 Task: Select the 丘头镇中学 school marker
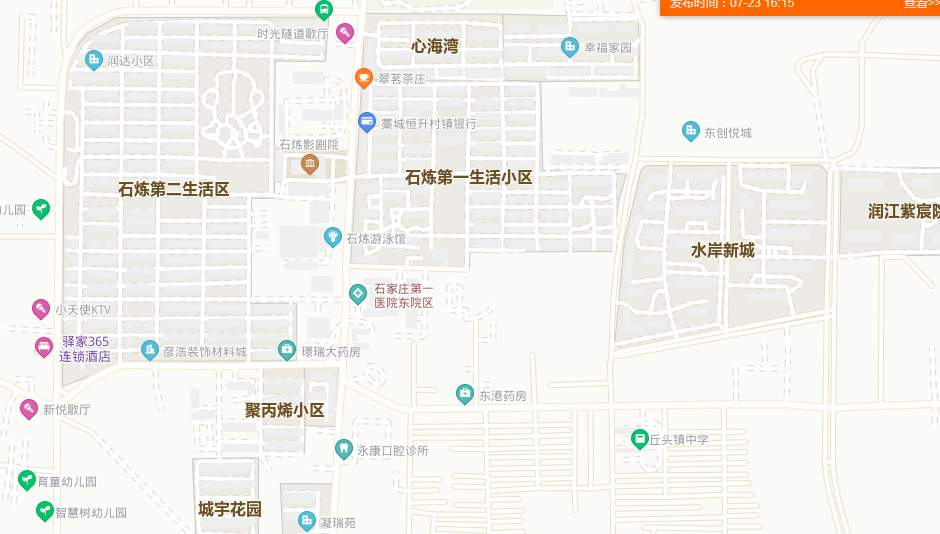click(x=640, y=438)
